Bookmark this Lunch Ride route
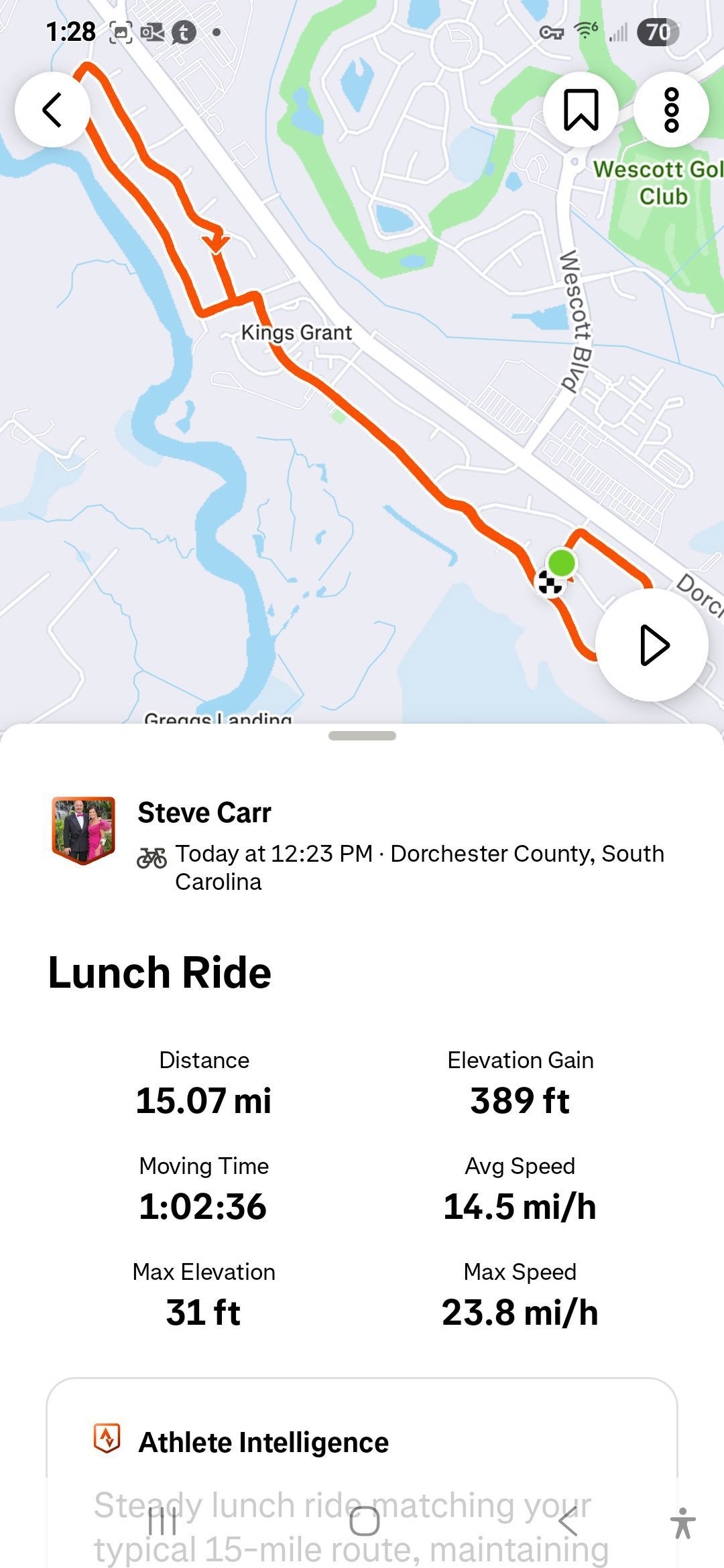The height and width of the screenshot is (1568, 724). tap(581, 109)
